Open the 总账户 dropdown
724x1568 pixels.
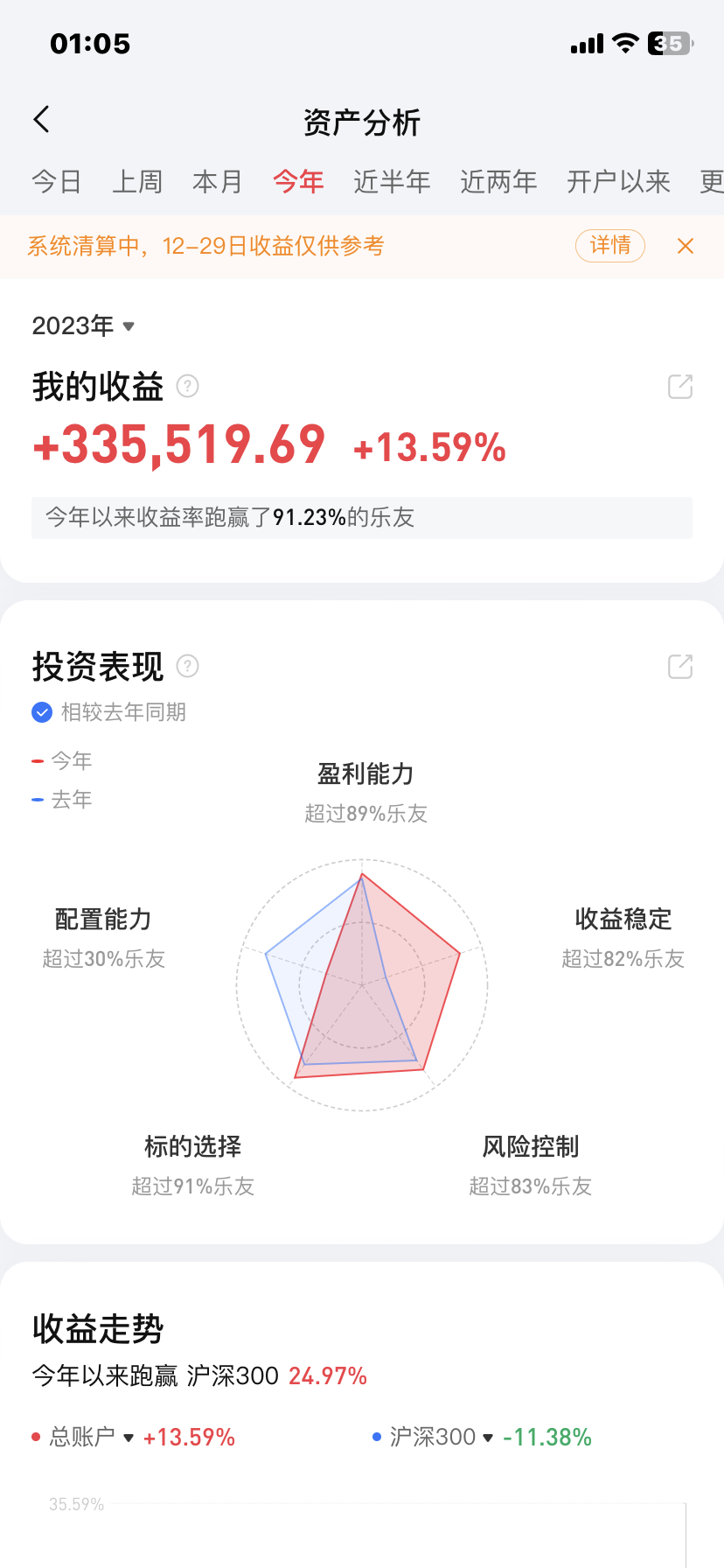[91, 1437]
